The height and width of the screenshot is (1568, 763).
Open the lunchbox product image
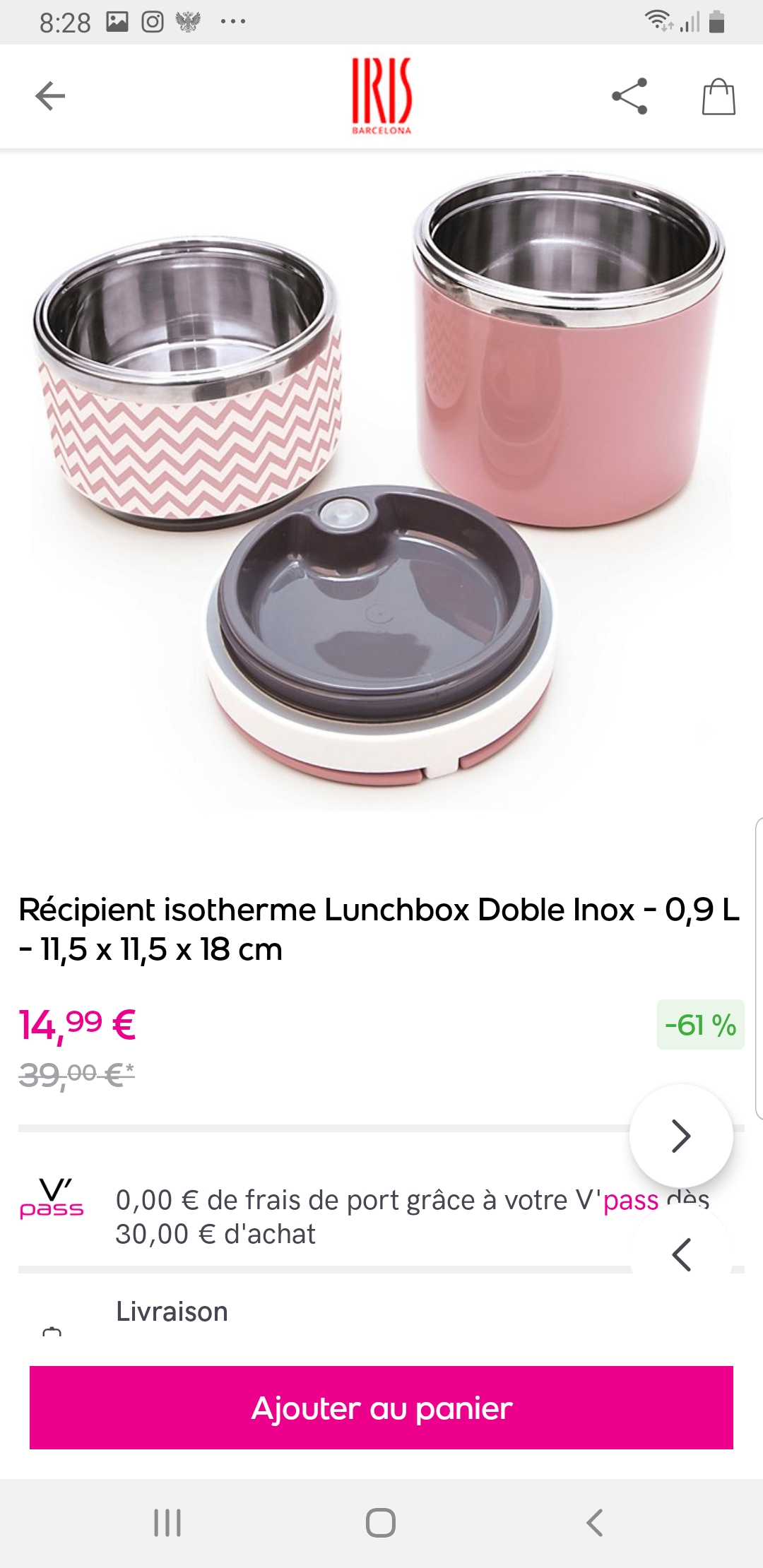click(381, 487)
